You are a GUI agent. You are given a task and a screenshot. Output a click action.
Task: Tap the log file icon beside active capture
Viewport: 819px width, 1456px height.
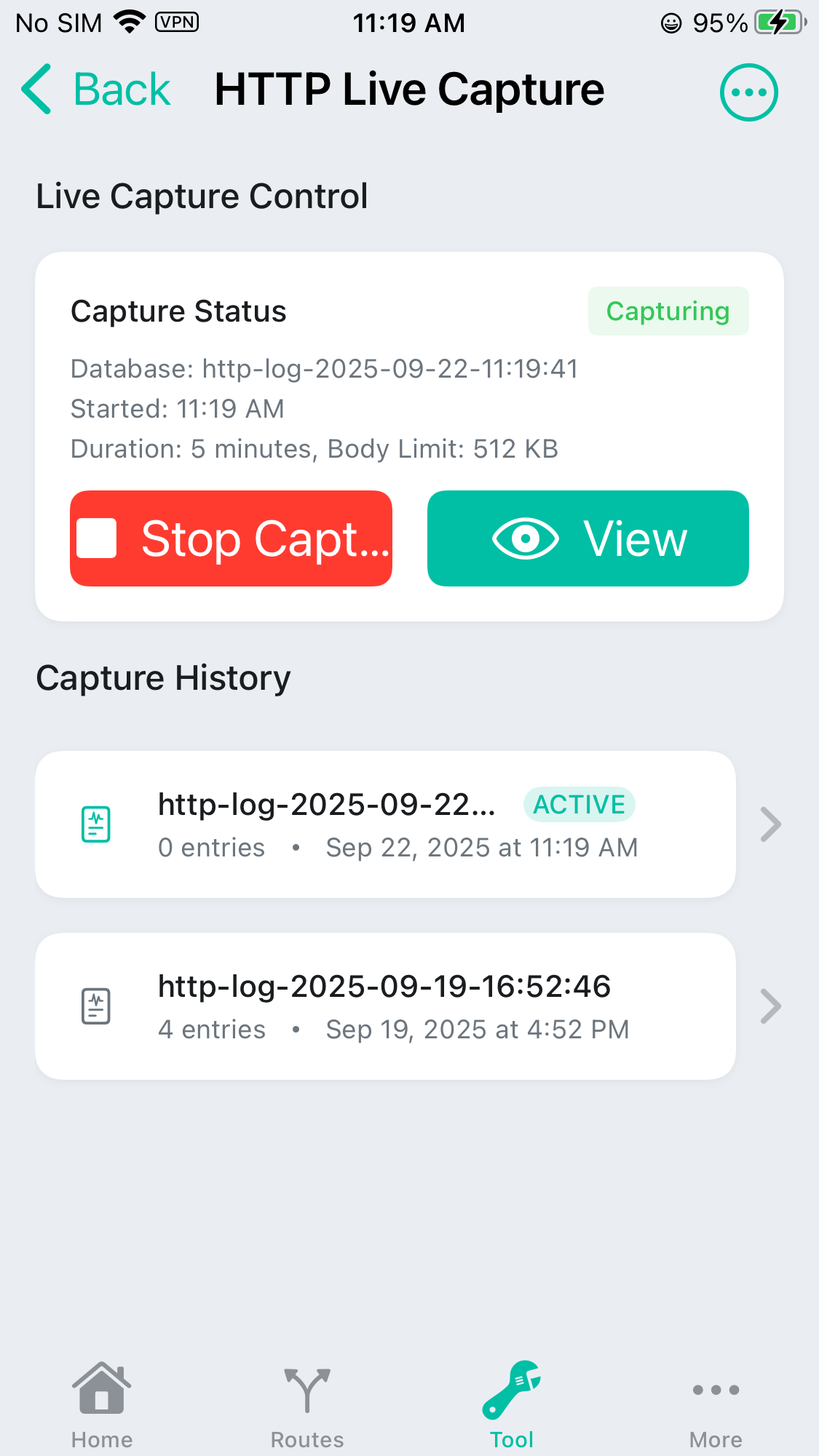click(x=95, y=824)
